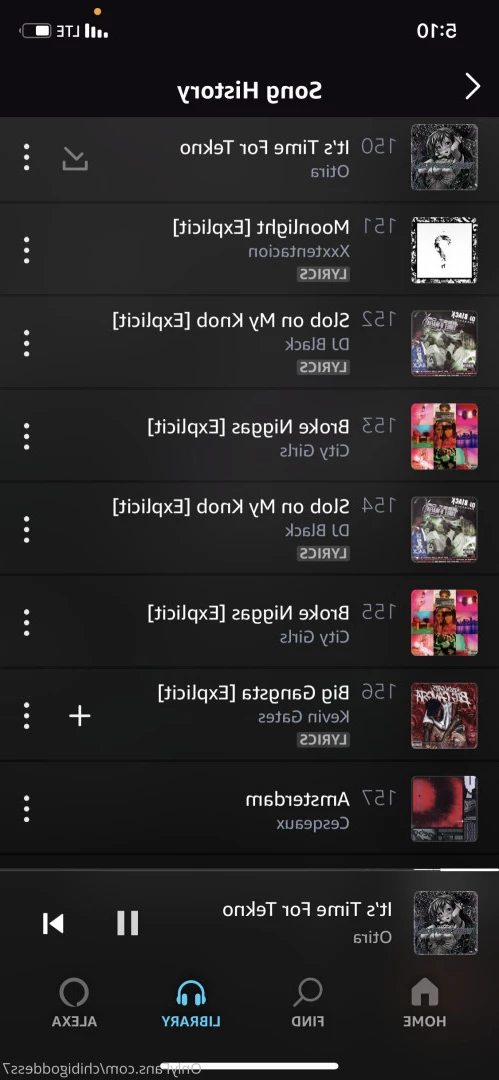Skip track in the mini player
The width and height of the screenshot is (499, 1080).
(x=53, y=923)
